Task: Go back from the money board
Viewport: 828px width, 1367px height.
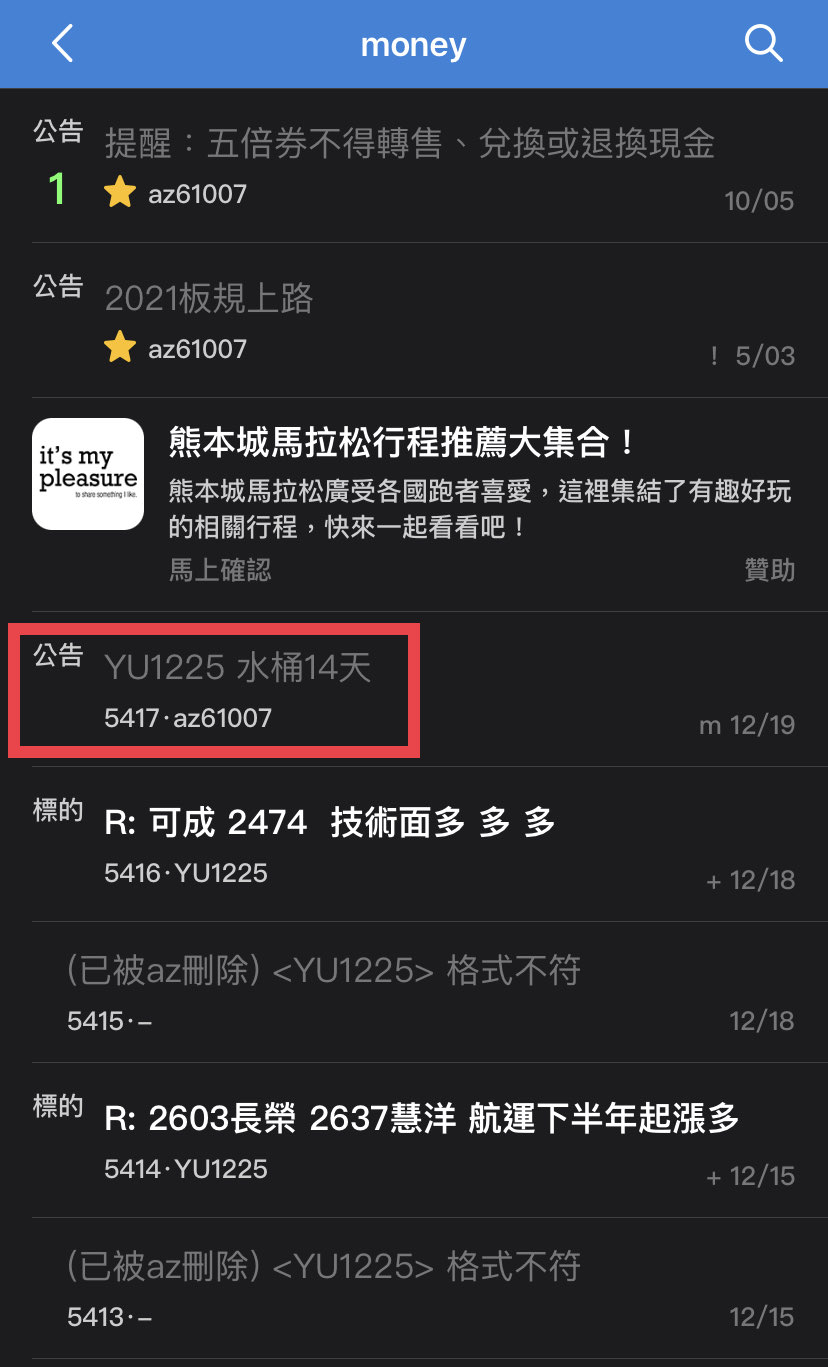Action: pos(62,44)
